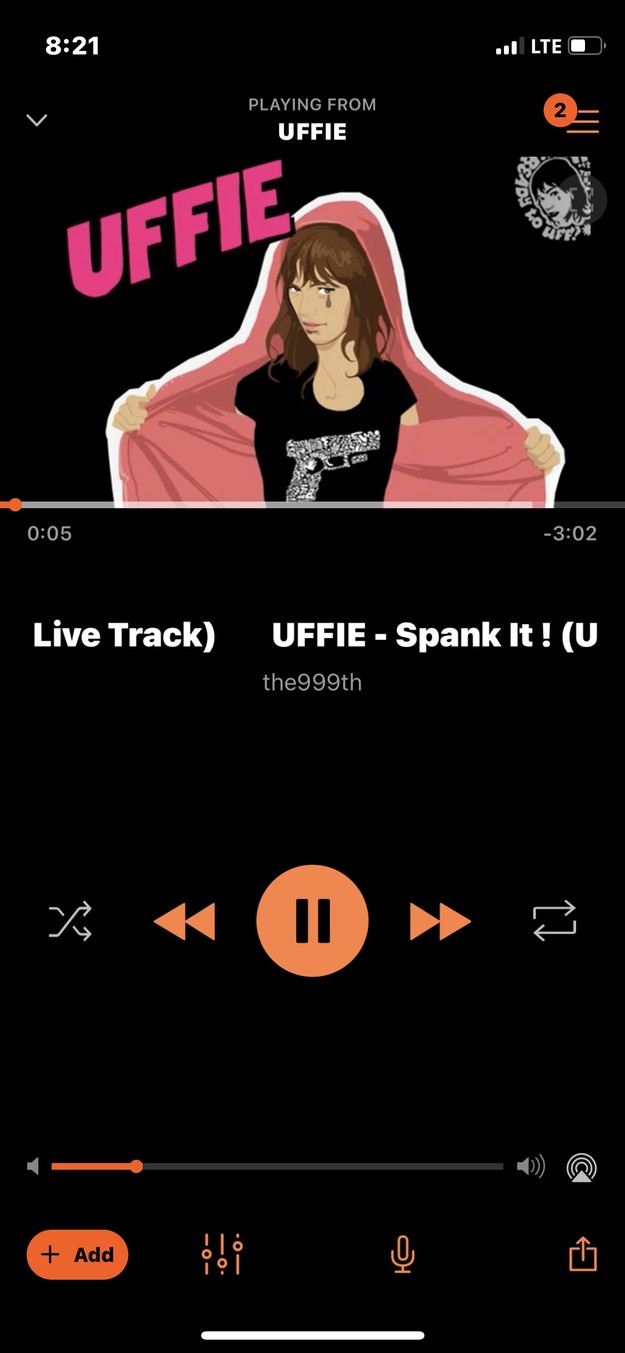Open AirPlay output options
The height and width of the screenshot is (1353, 625).
[x=581, y=1167]
